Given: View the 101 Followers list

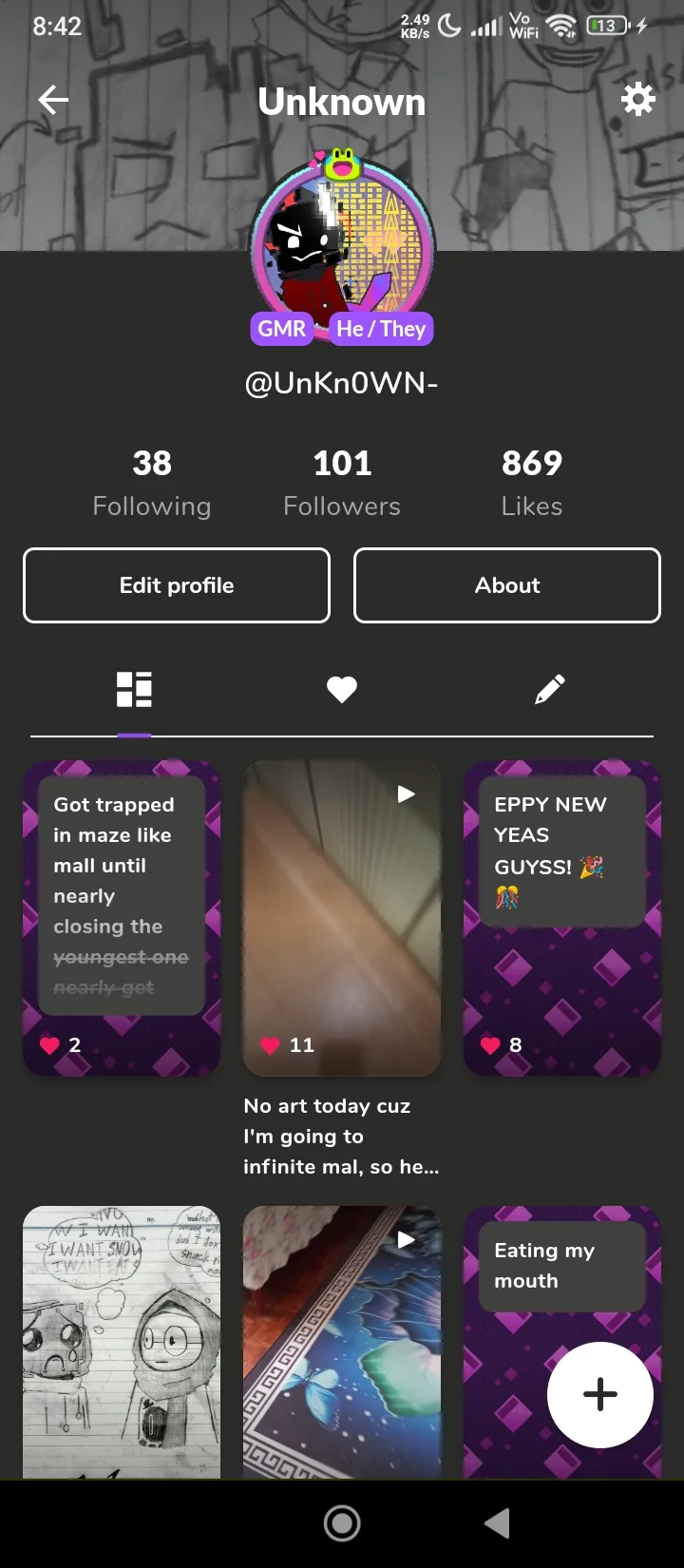Looking at the screenshot, I should click(x=342, y=483).
